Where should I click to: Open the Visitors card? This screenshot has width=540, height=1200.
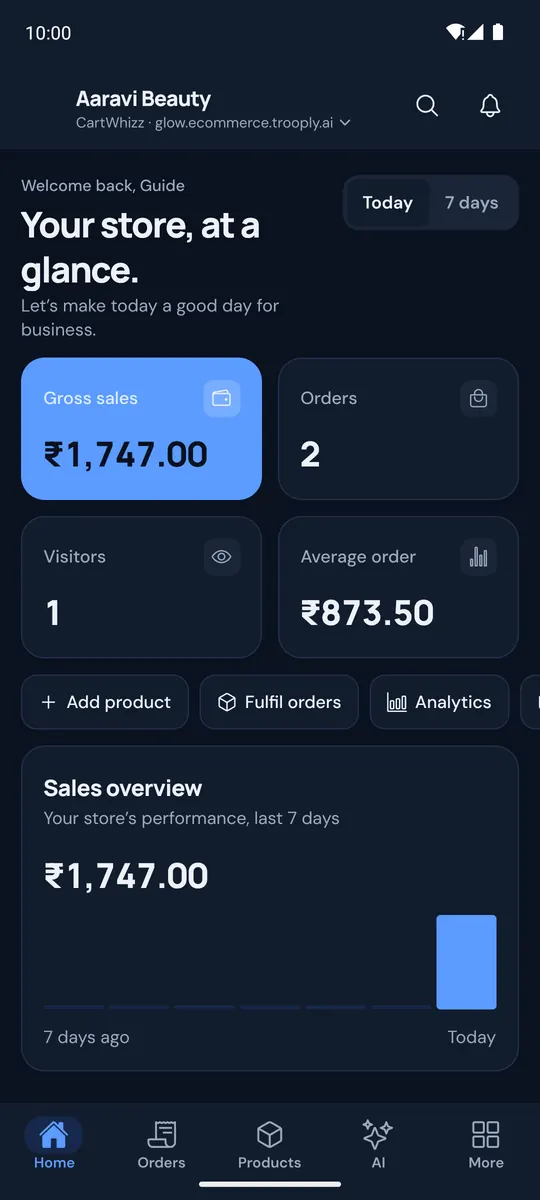tap(141, 587)
